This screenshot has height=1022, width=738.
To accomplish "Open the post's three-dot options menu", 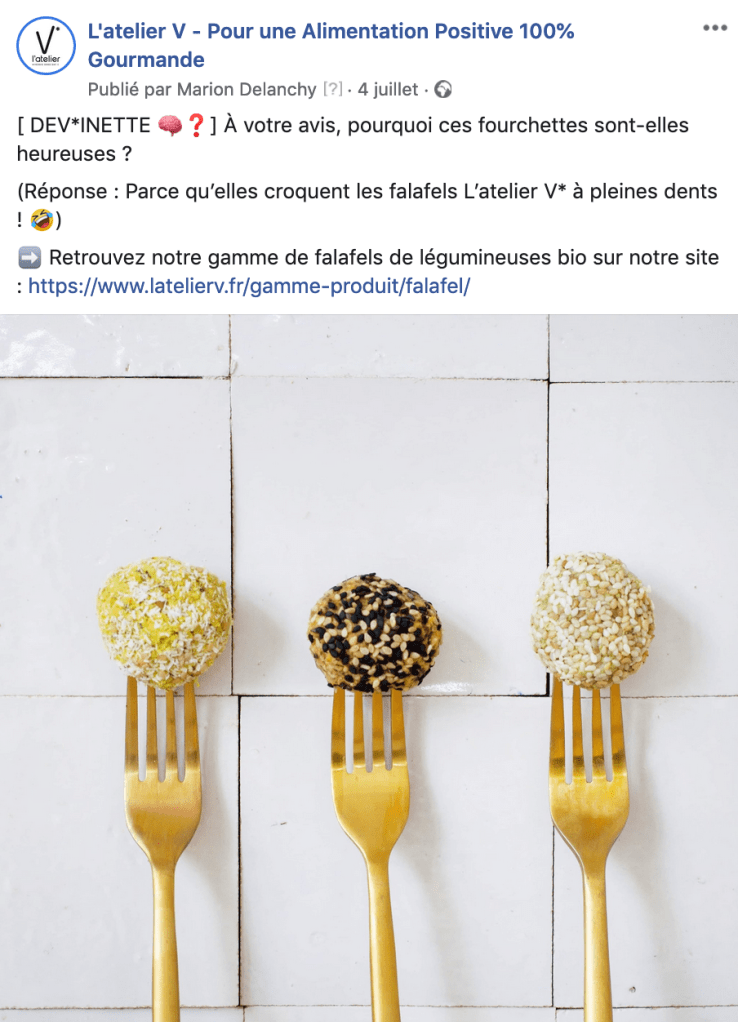I will [x=714, y=28].
